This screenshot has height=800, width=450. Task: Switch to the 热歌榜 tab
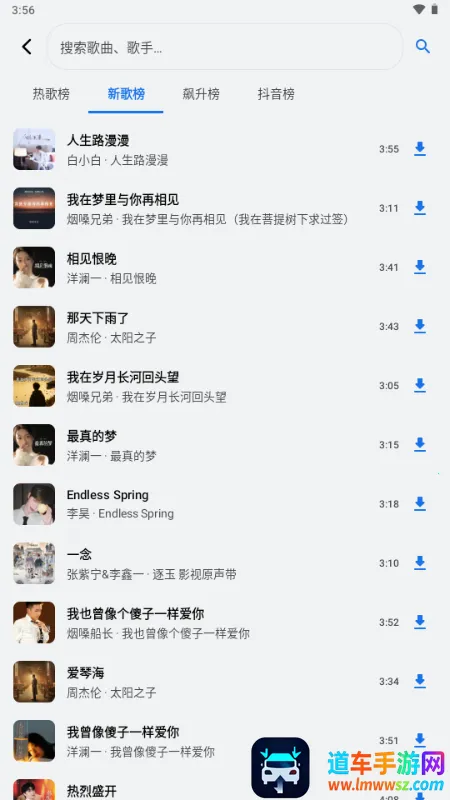51,94
